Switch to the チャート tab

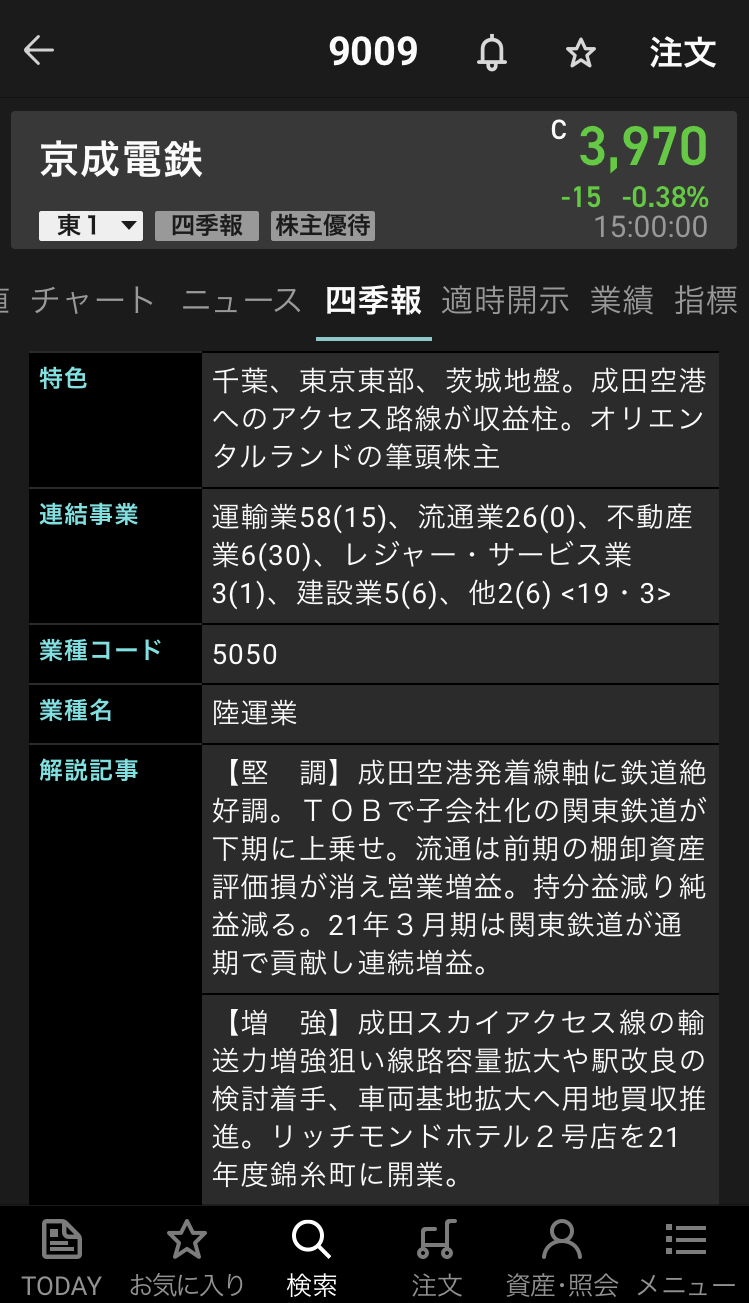tap(93, 300)
